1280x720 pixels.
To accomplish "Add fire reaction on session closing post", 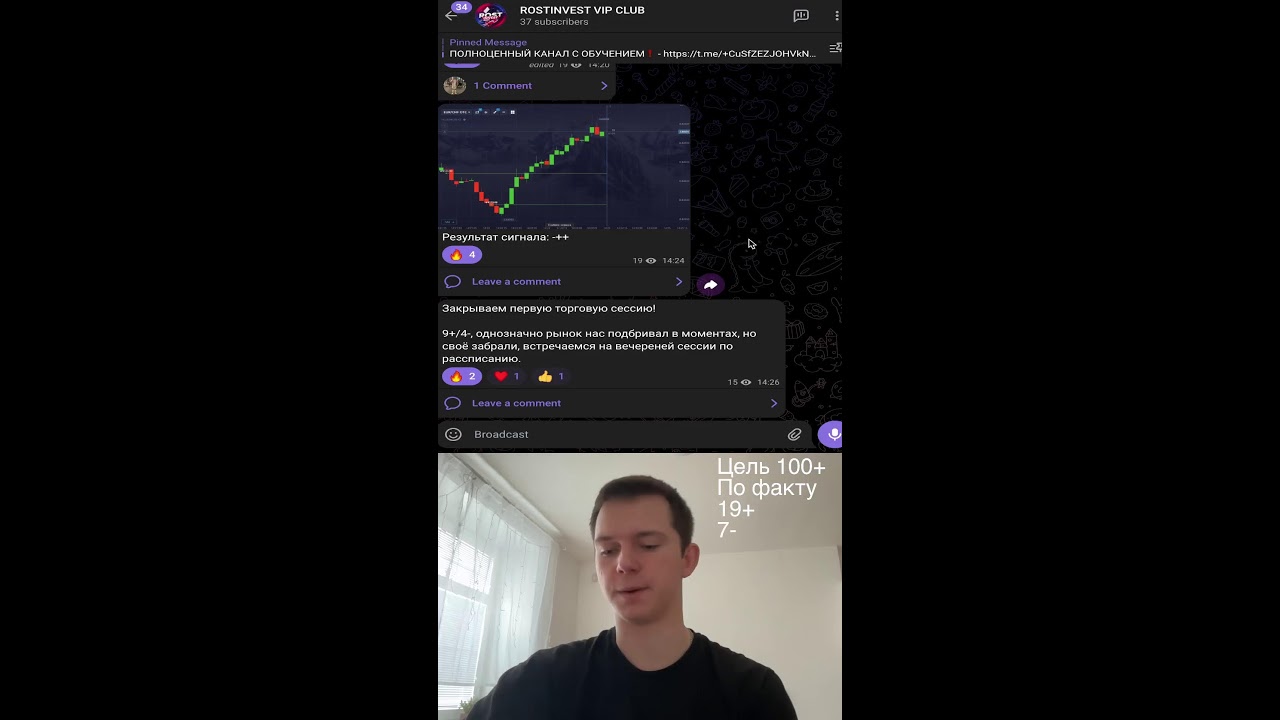I will pyautogui.click(x=462, y=377).
